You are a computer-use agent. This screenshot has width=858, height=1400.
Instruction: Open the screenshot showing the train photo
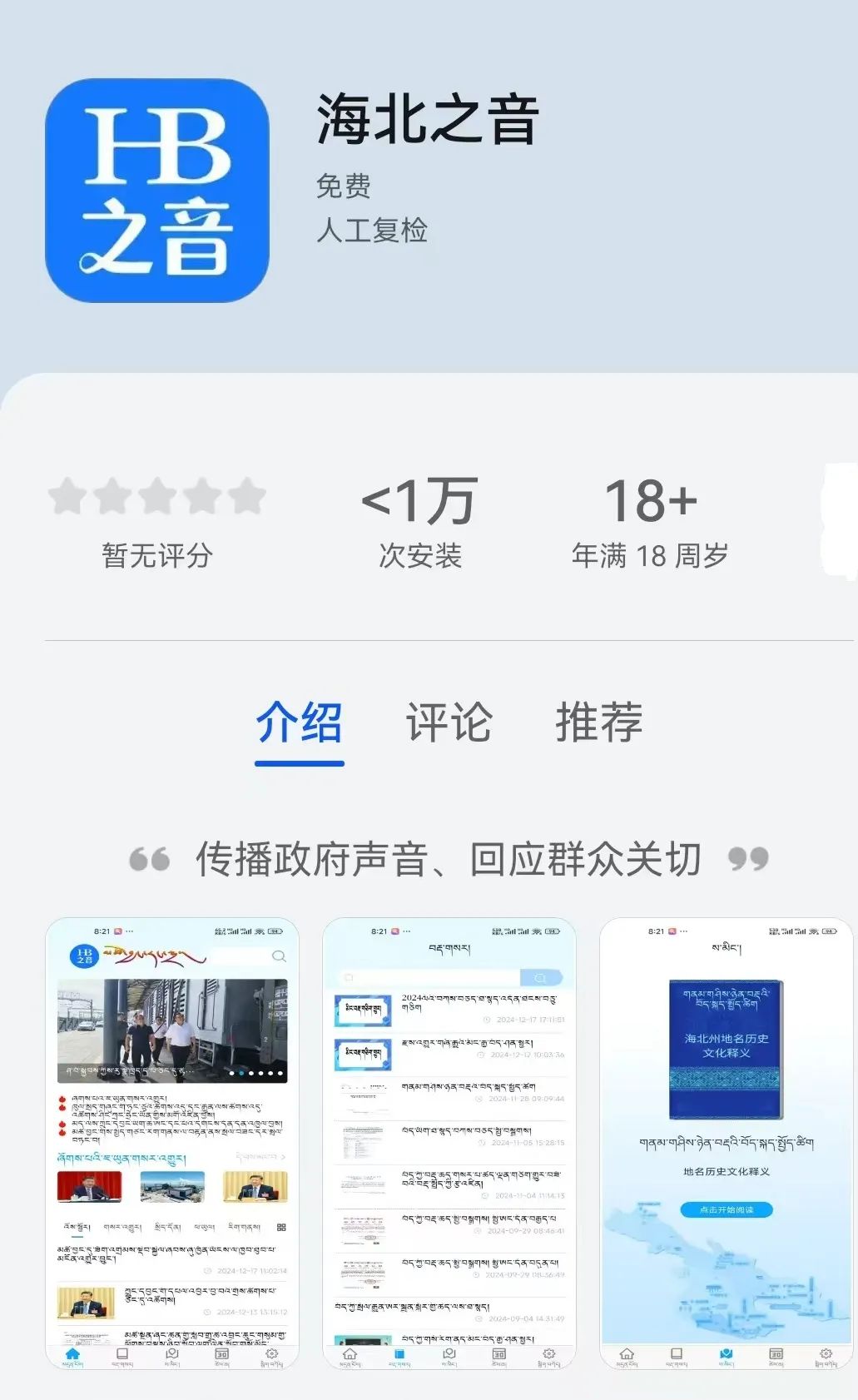point(172,1142)
